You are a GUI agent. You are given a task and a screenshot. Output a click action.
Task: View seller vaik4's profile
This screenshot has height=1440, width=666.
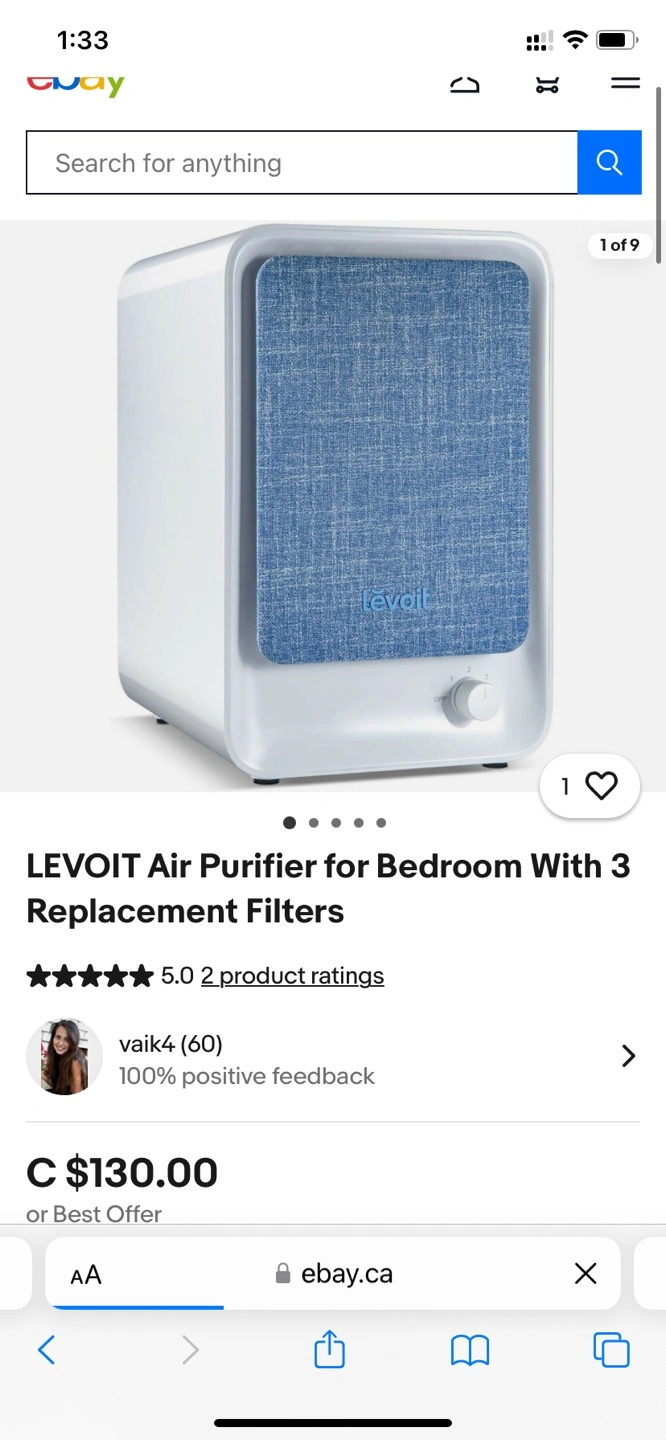point(330,1058)
